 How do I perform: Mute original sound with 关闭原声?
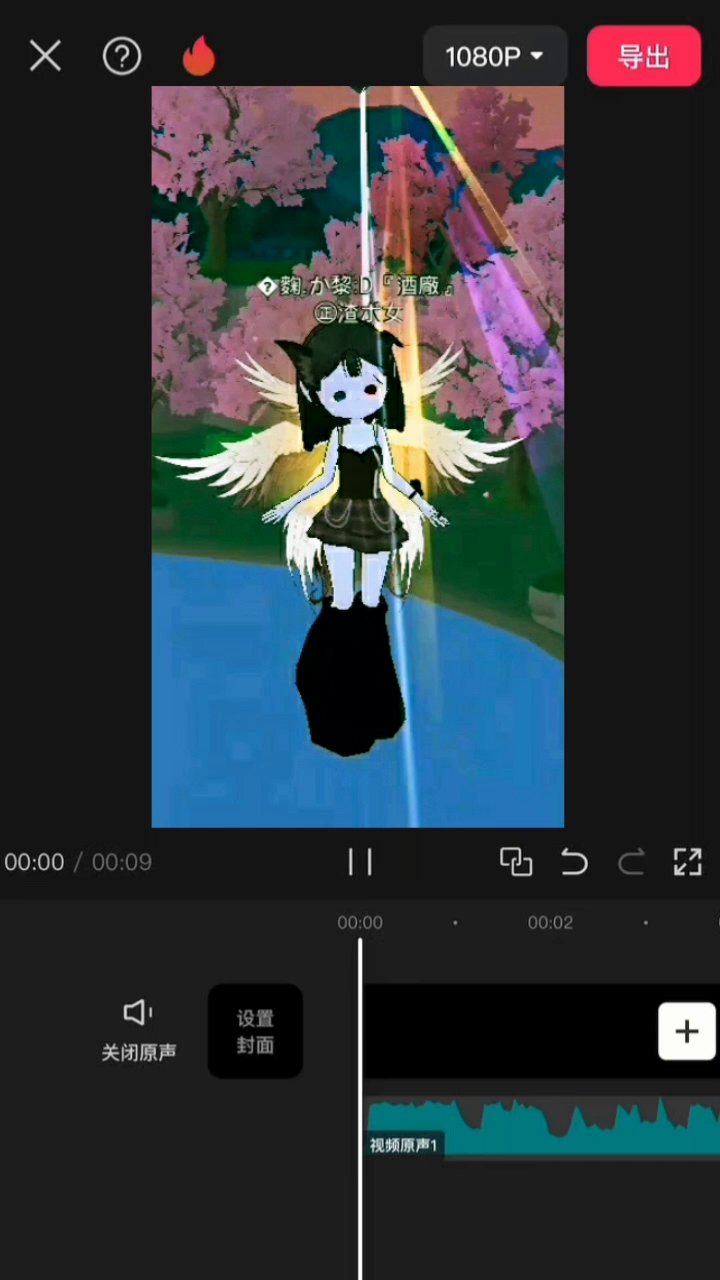pos(139,1031)
